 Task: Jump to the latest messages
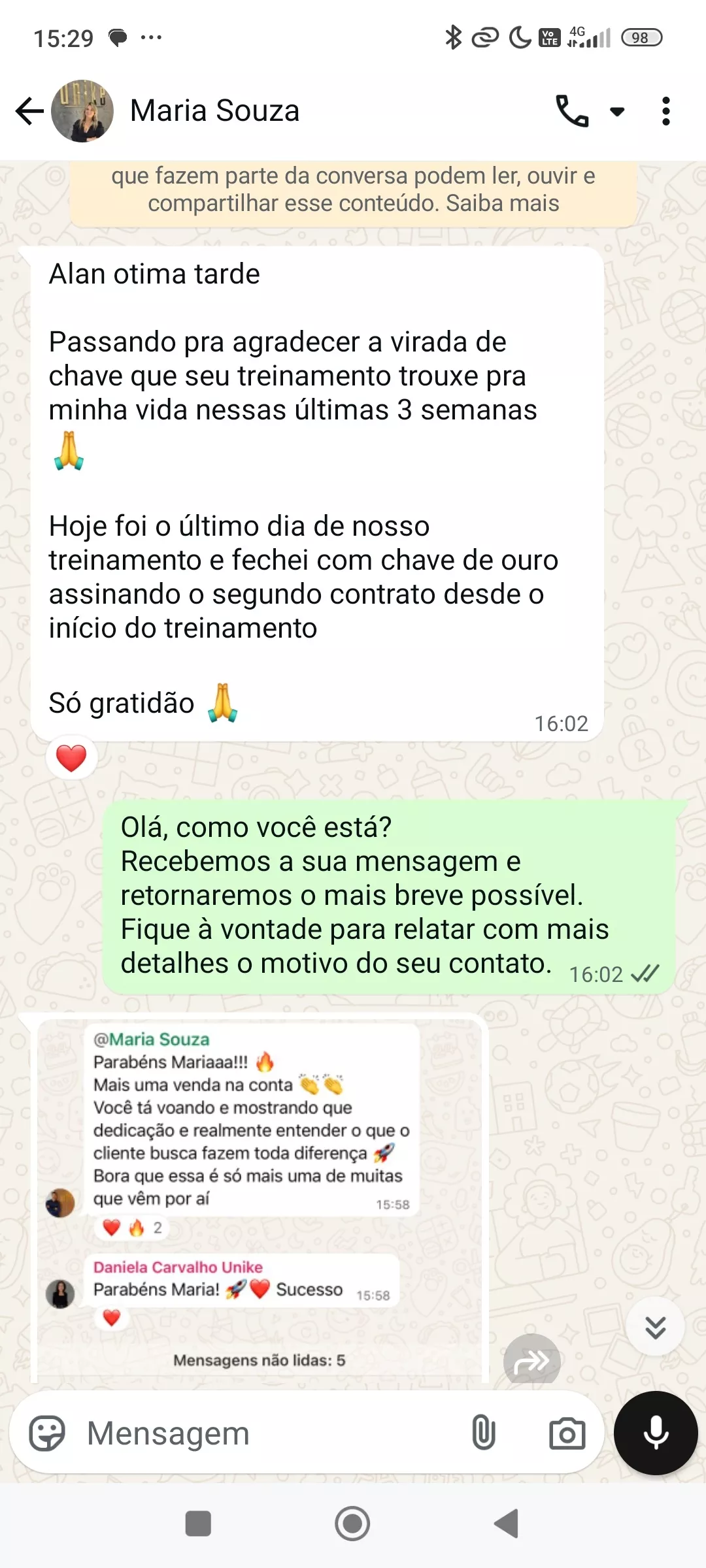[x=655, y=1328]
